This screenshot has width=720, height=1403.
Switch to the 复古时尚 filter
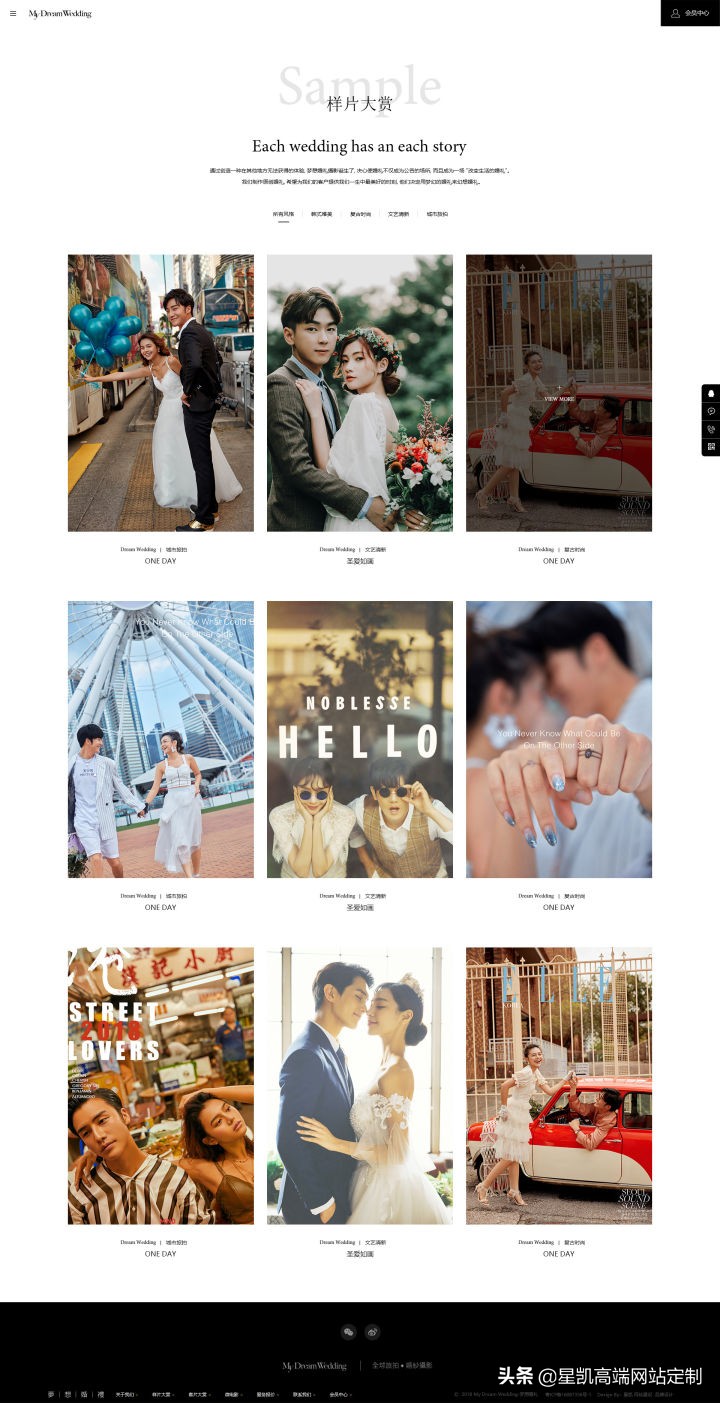[360, 214]
